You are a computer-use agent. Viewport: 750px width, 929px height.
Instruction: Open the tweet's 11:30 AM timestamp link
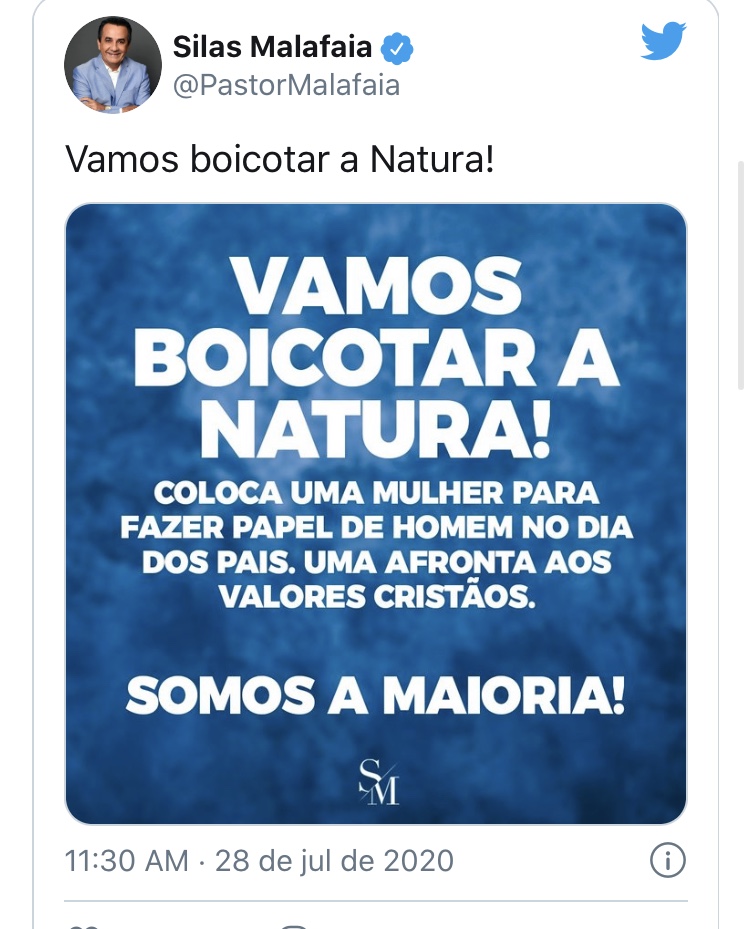[259, 860]
